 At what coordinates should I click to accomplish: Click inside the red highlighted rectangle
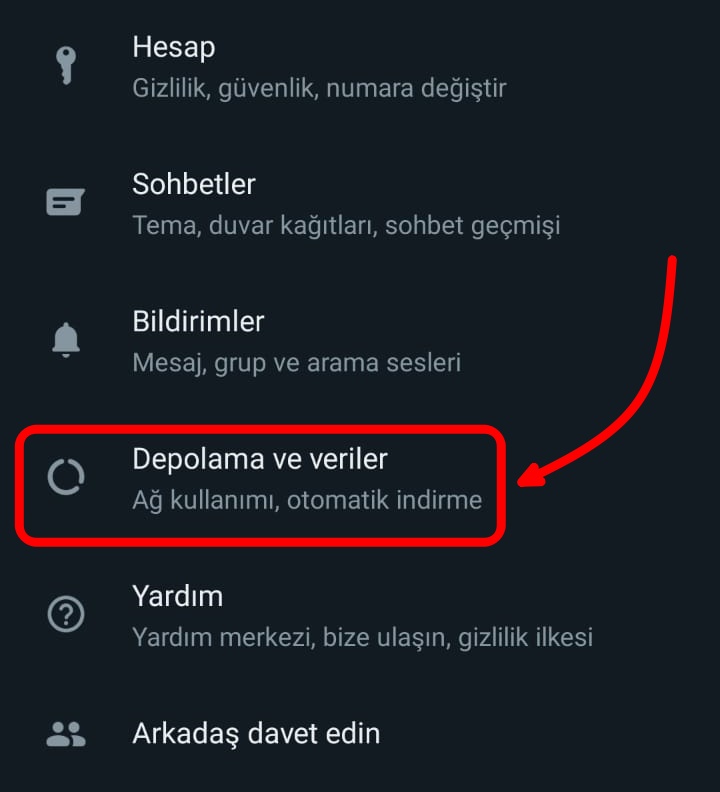(260, 480)
